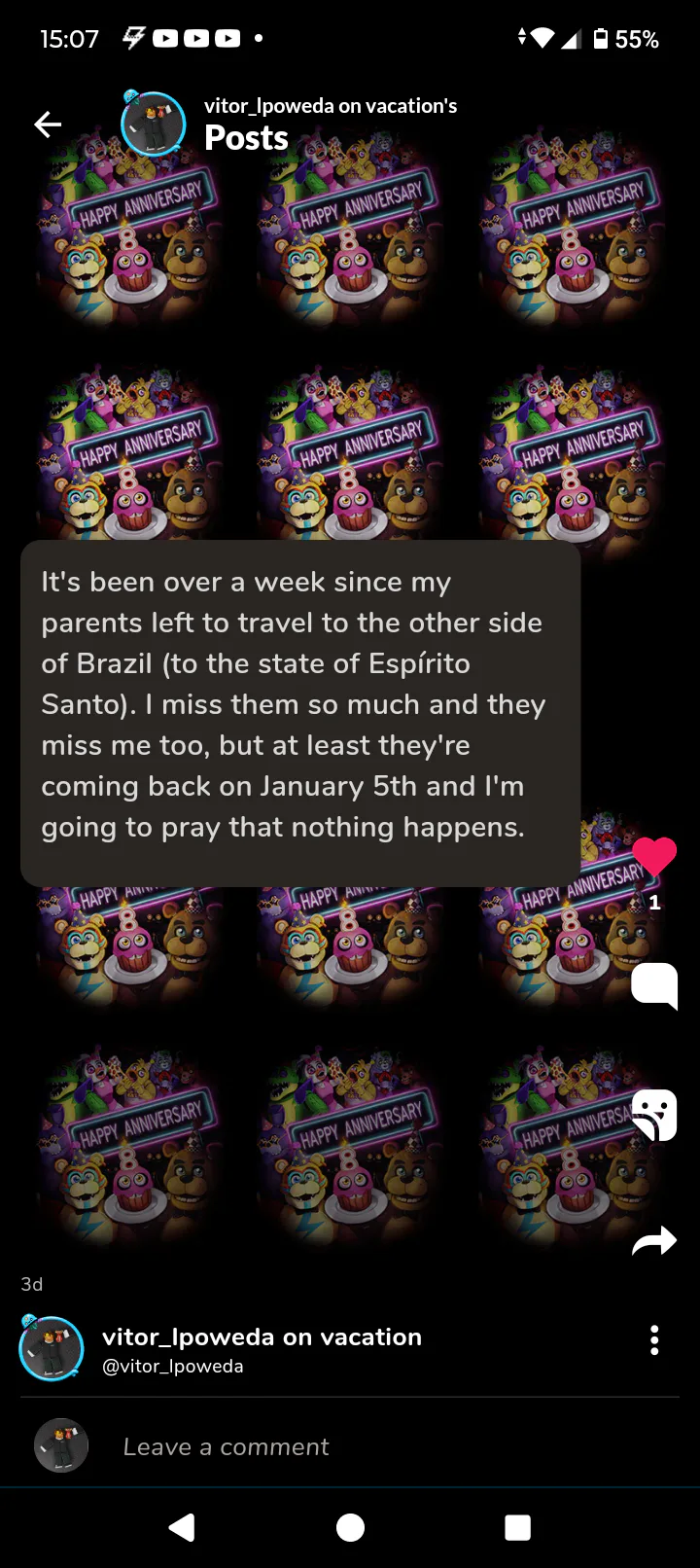This screenshot has height=1568, width=700.
Task: Open the @vitor_lpoweda profile link
Action: [173, 1367]
